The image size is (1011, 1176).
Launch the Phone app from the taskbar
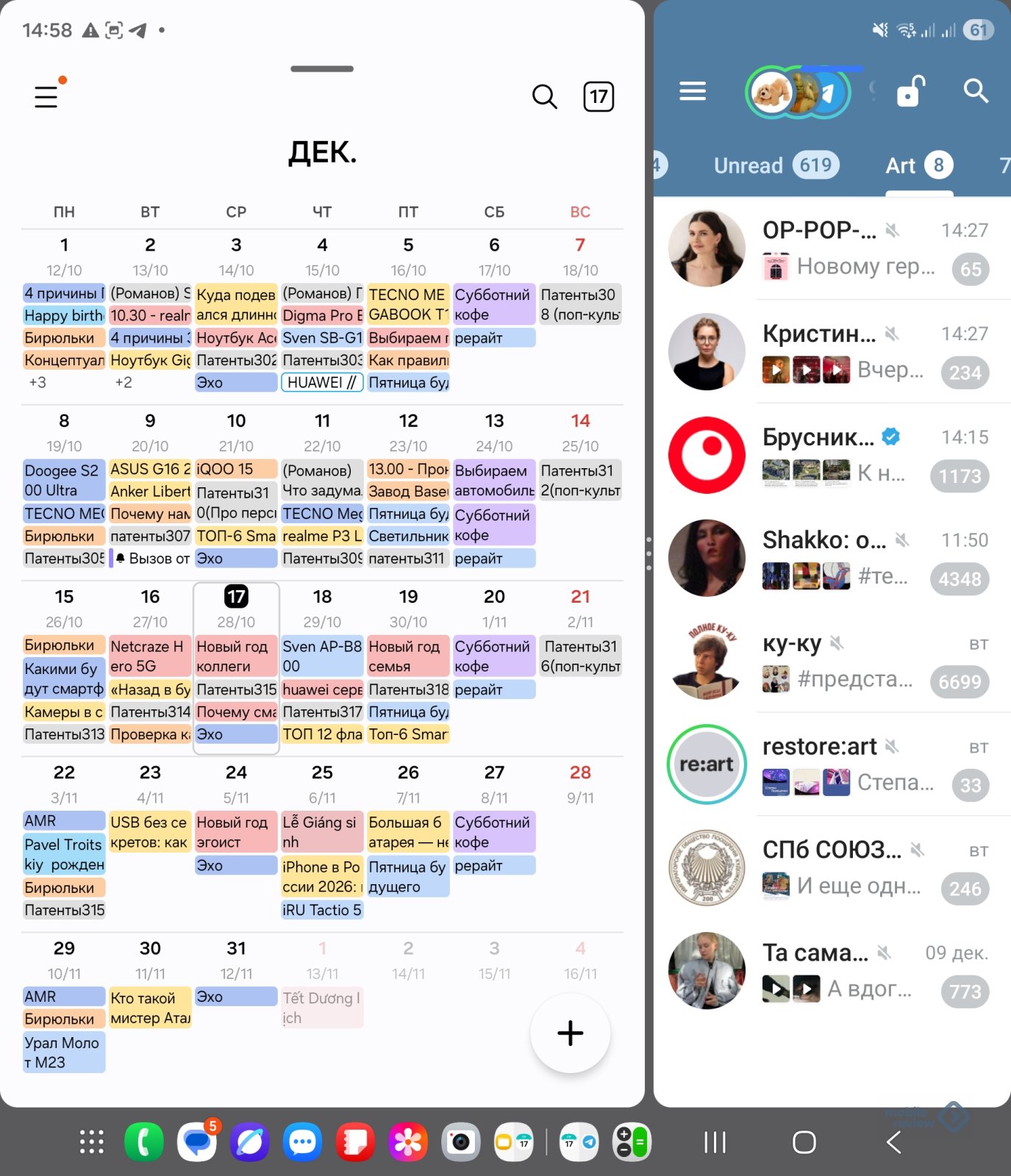point(144,1142)
